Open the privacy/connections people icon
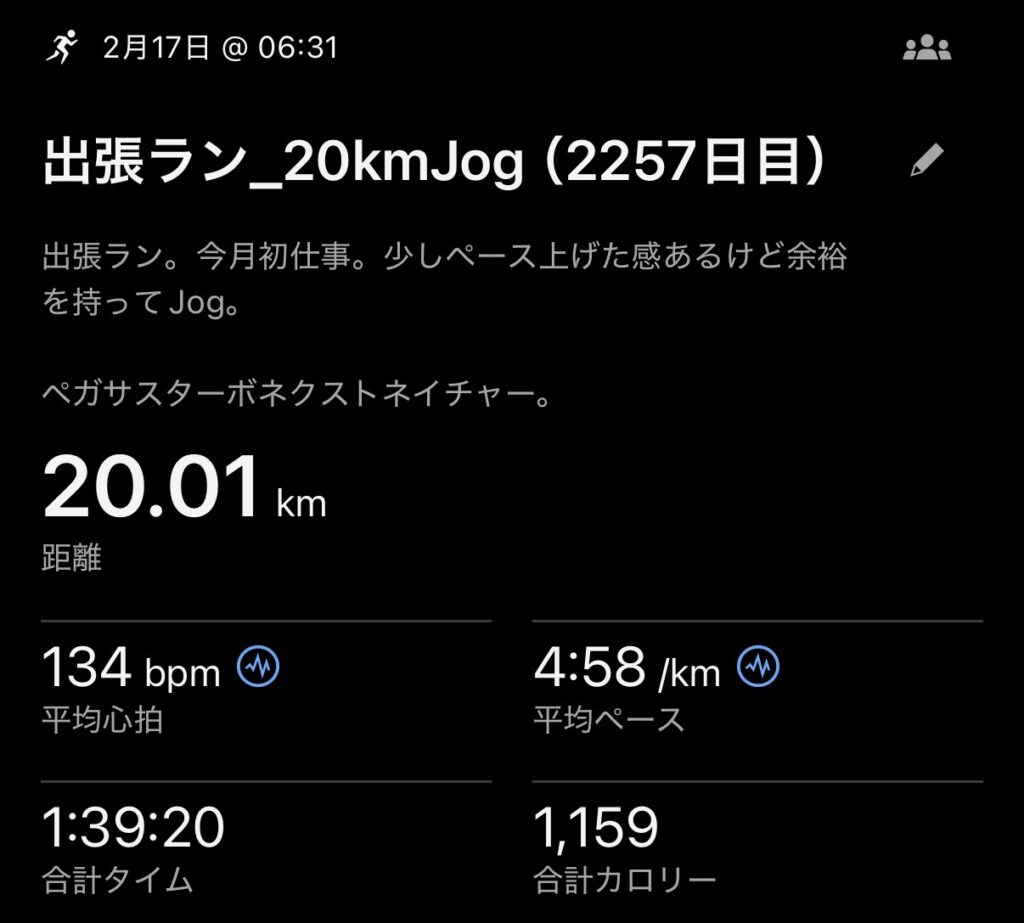Image resolution: width=1024 pixels, height=923 pixels. [926, 49]
